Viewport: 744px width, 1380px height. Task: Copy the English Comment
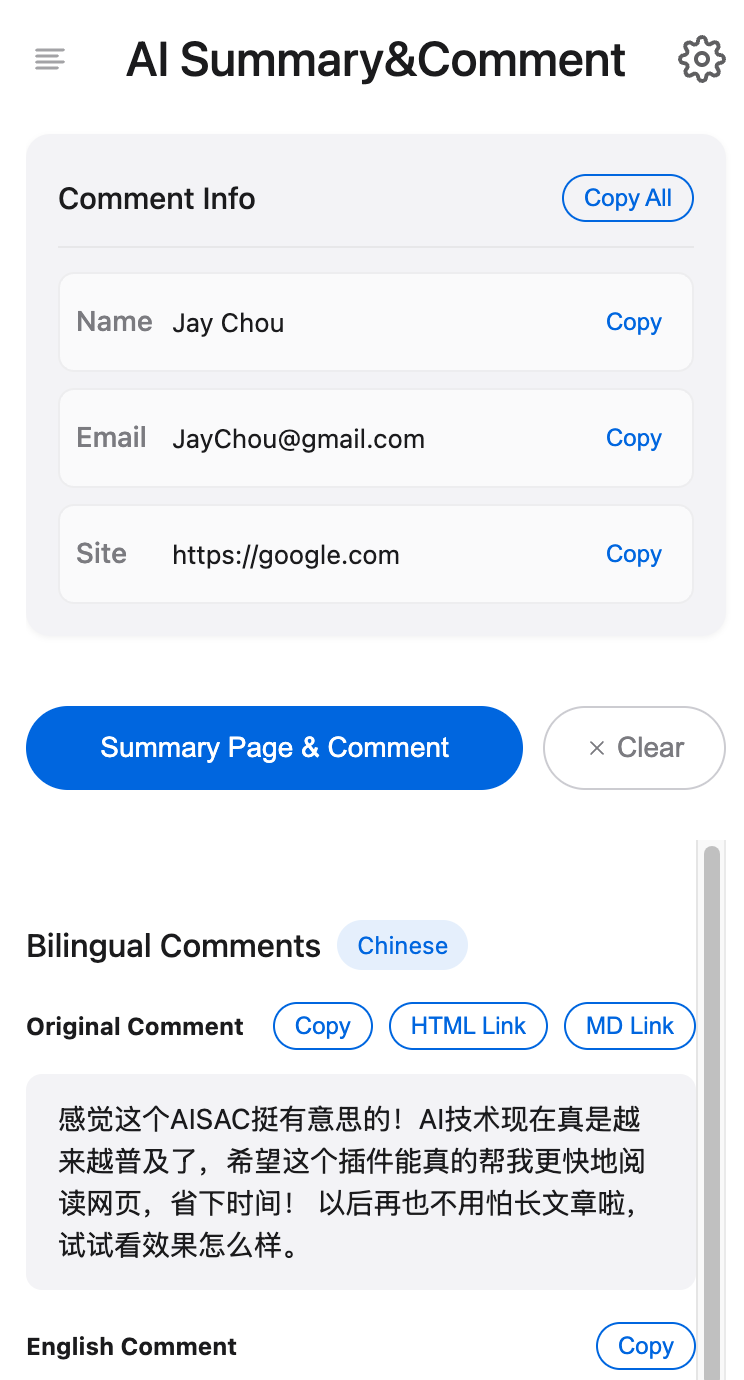(x=645, y=1346)
